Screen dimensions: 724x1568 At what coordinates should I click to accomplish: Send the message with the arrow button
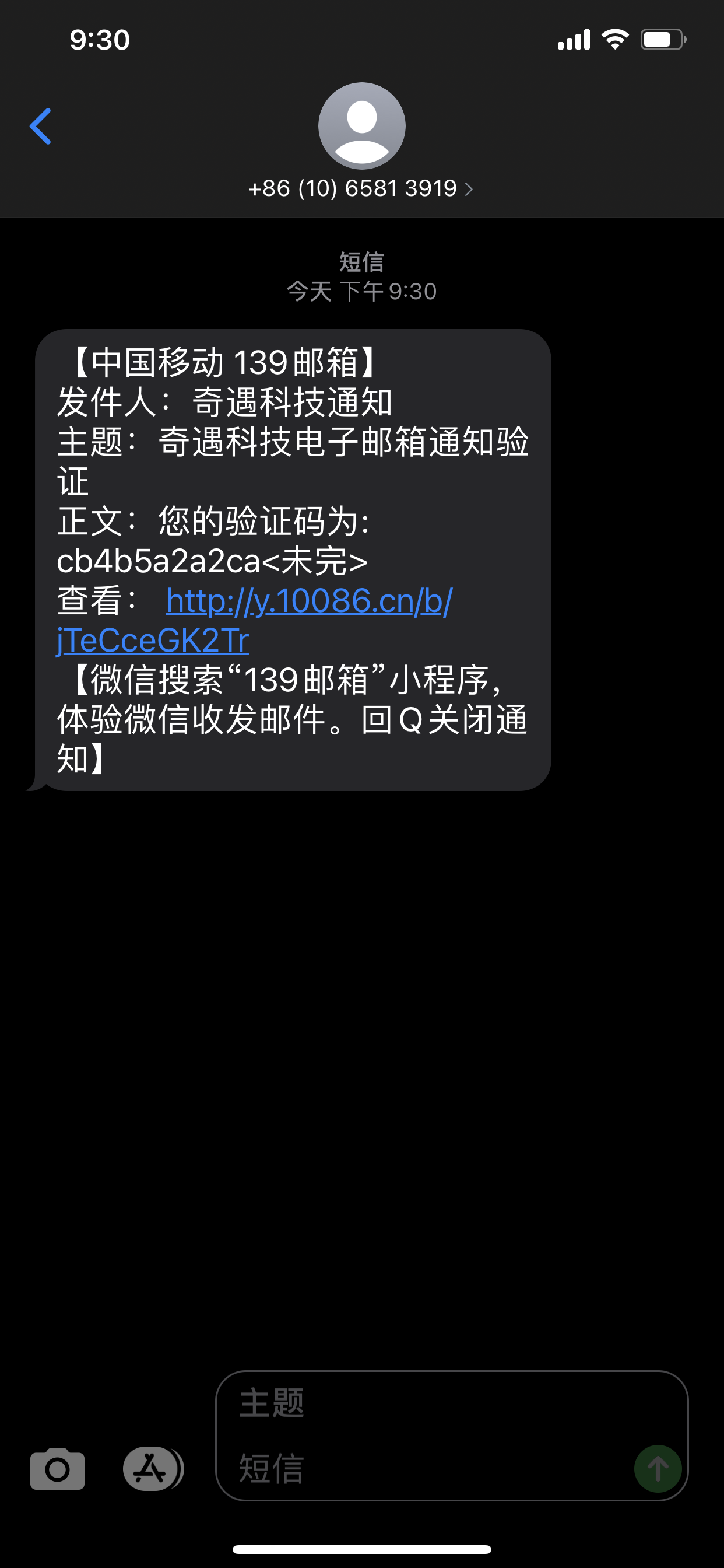point(657,1469)
